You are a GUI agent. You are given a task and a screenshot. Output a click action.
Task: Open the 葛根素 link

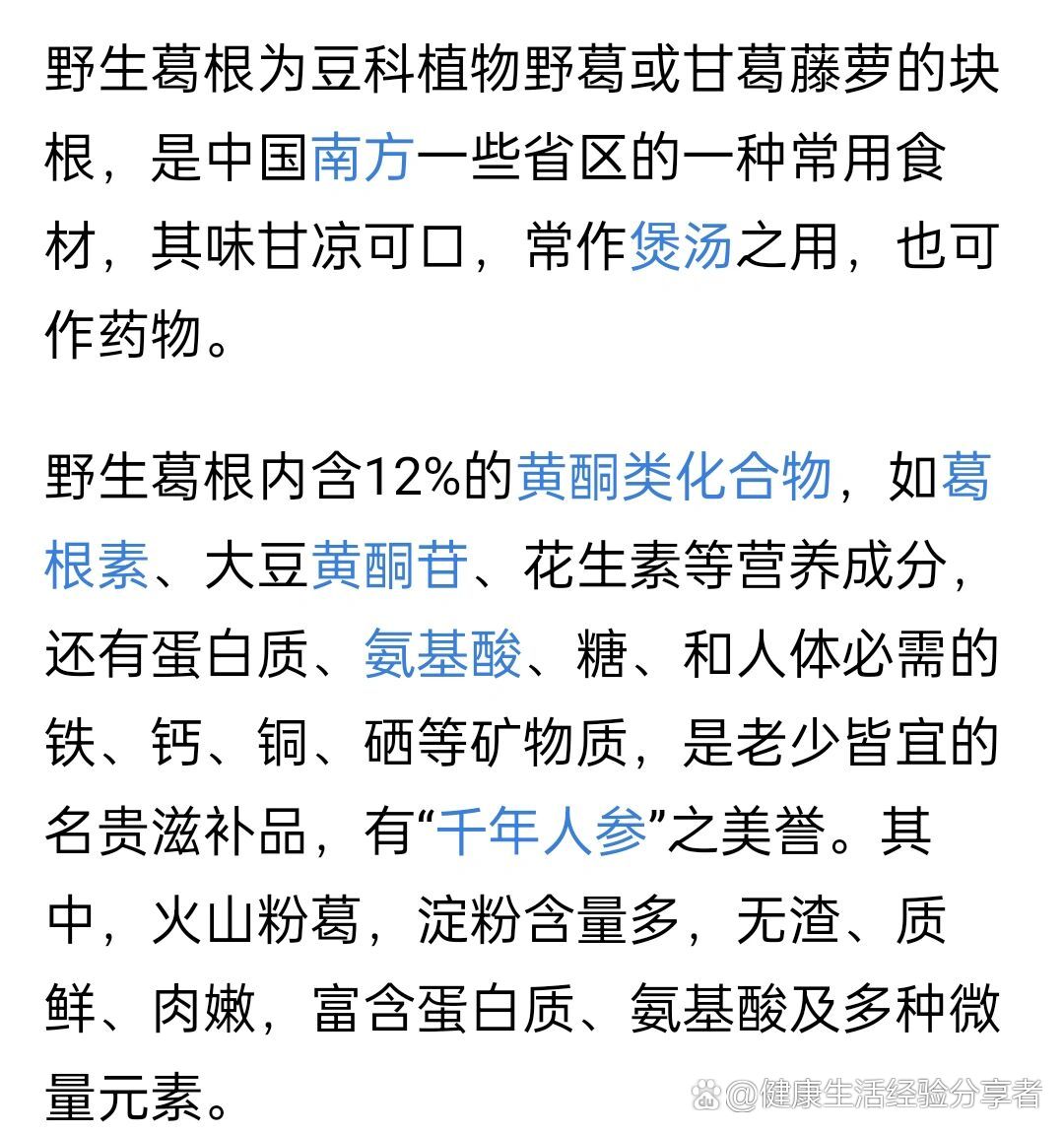[x=97, y=567]
